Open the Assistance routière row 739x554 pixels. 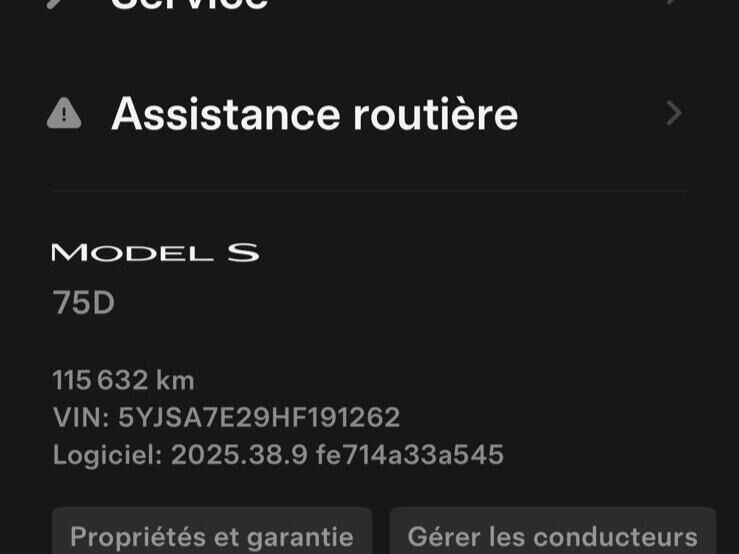point(314,114)
